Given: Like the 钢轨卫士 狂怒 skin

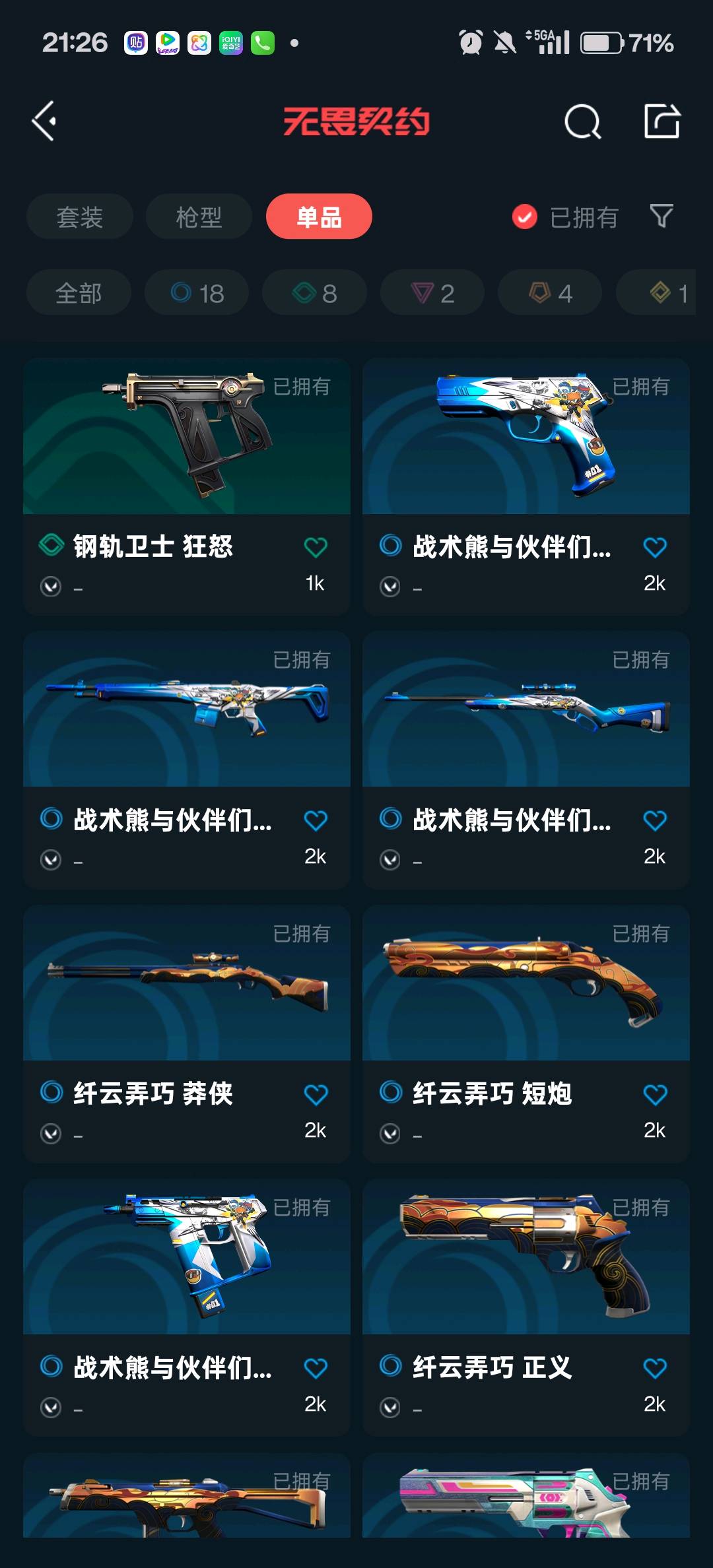Looking at the screenshot, I should coord(316,547).
